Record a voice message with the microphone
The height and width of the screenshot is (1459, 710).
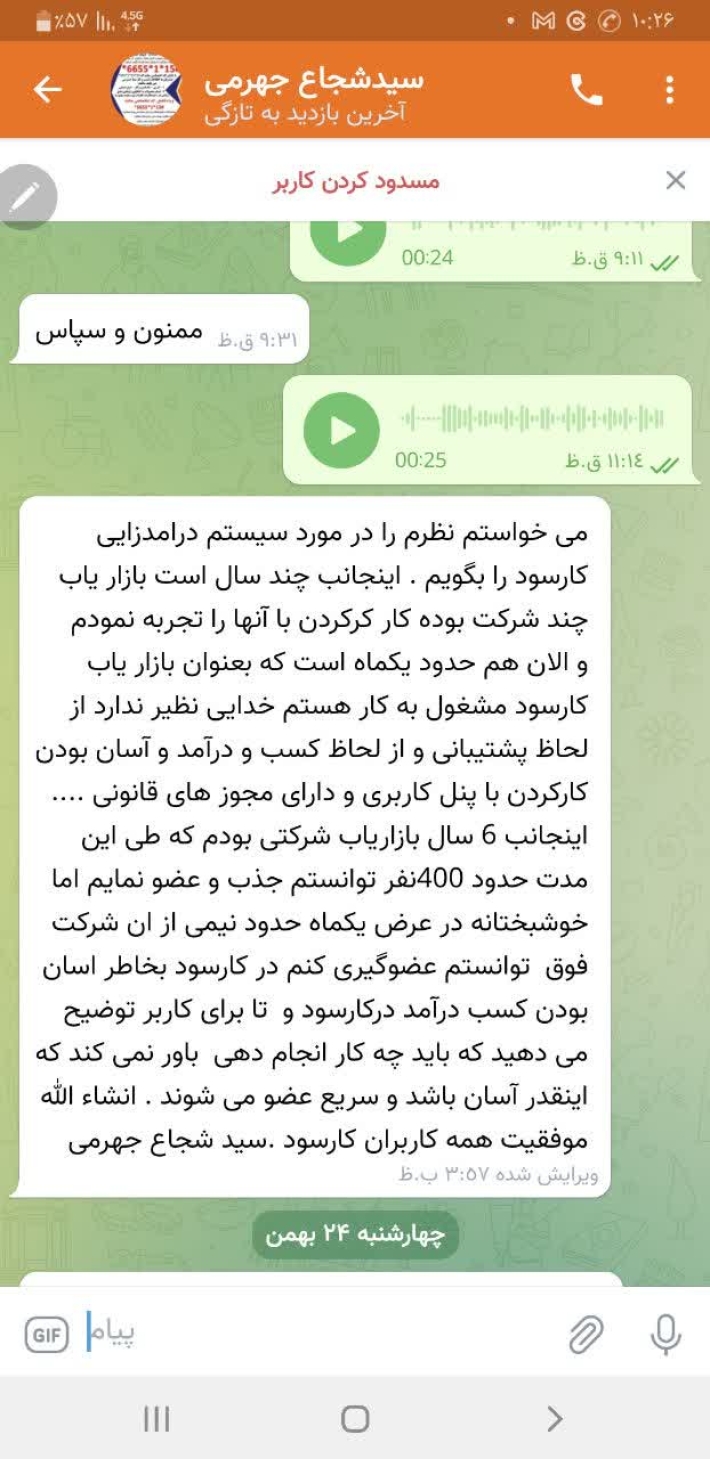pos(665,1334)
